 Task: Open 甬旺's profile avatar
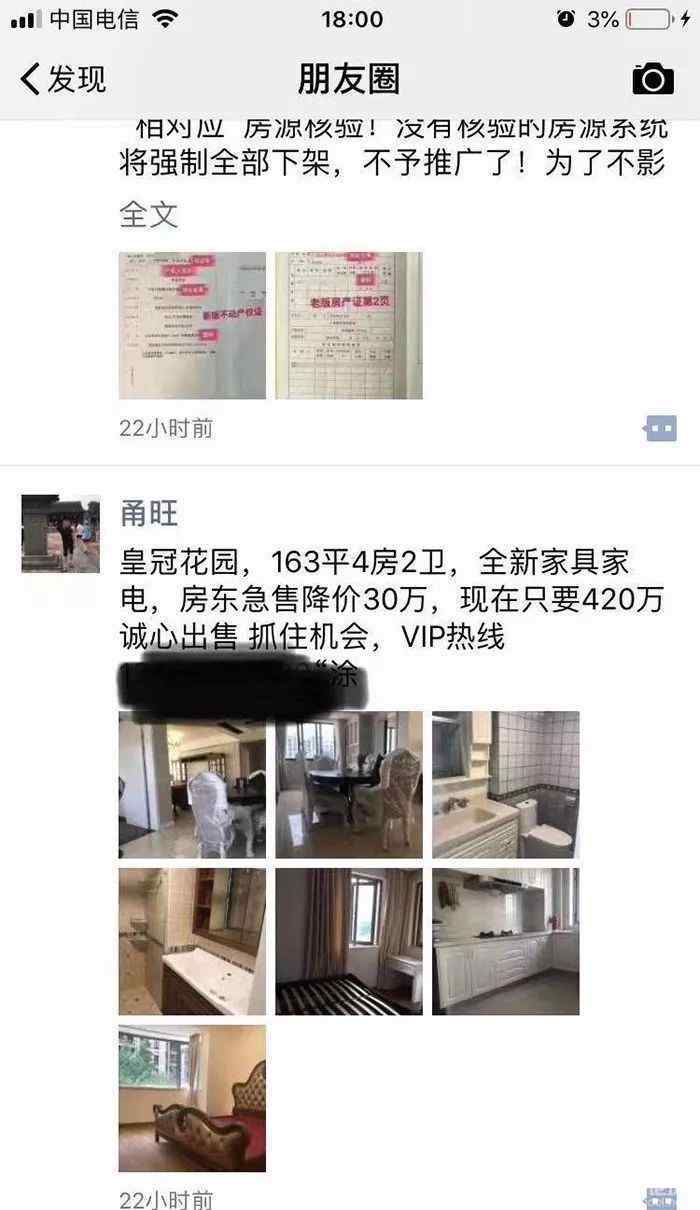61,533
